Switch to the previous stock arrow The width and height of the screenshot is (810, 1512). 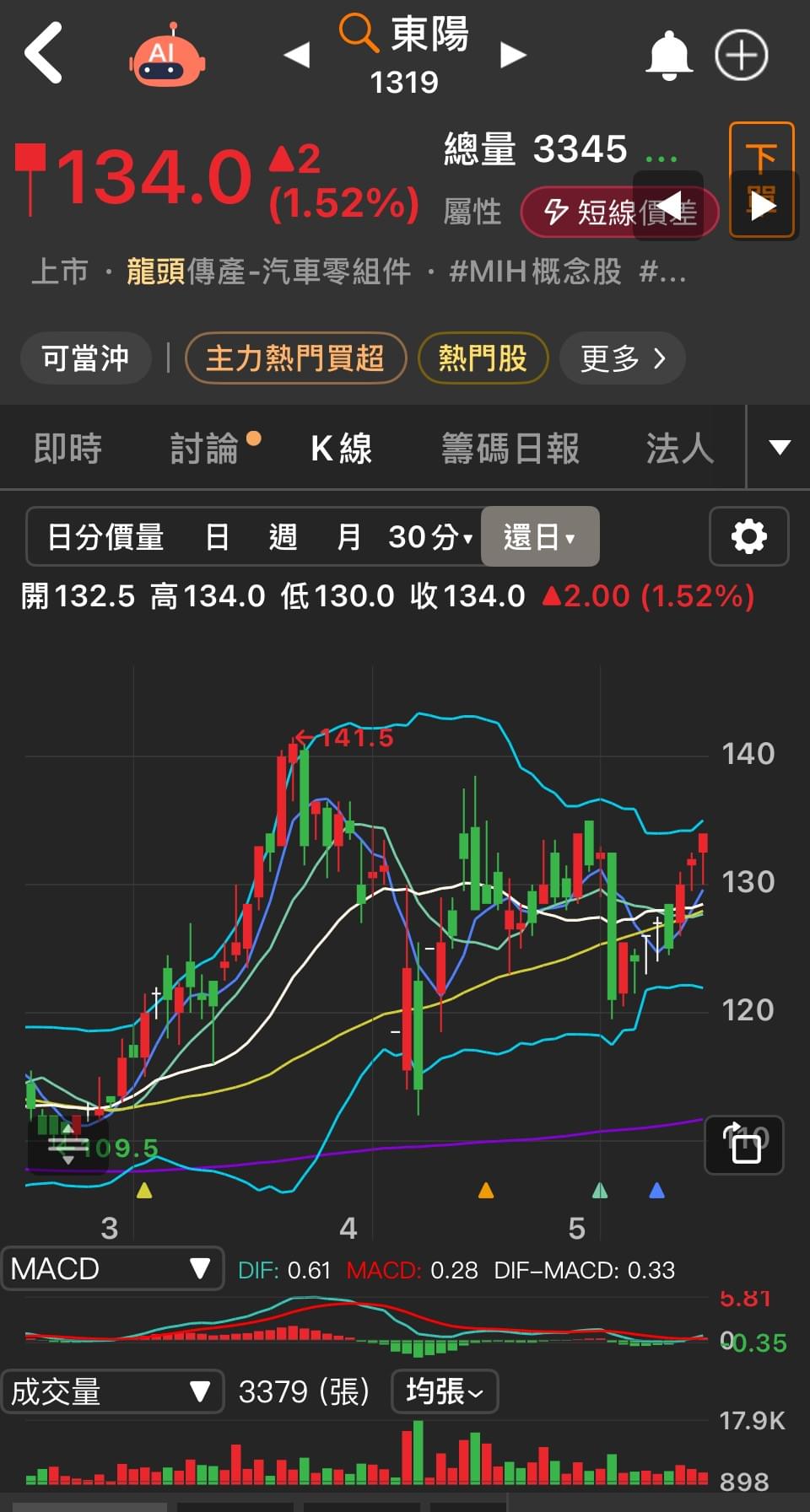[x=297, y=55]
